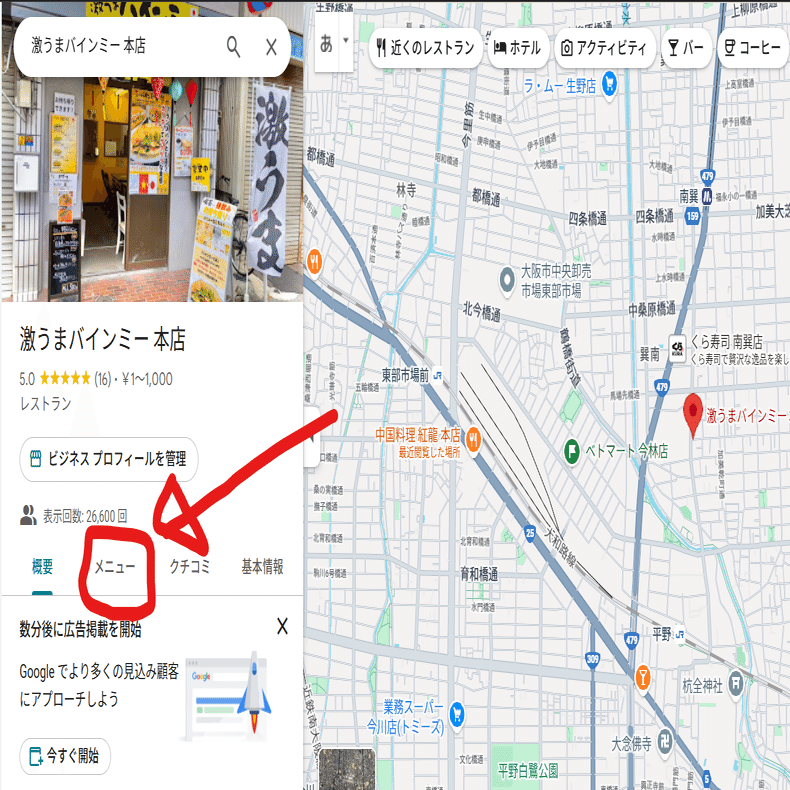The width and height of the screenshot is (790, 790).
Task: Select the バー chip
Action: [x=687, y=48]
